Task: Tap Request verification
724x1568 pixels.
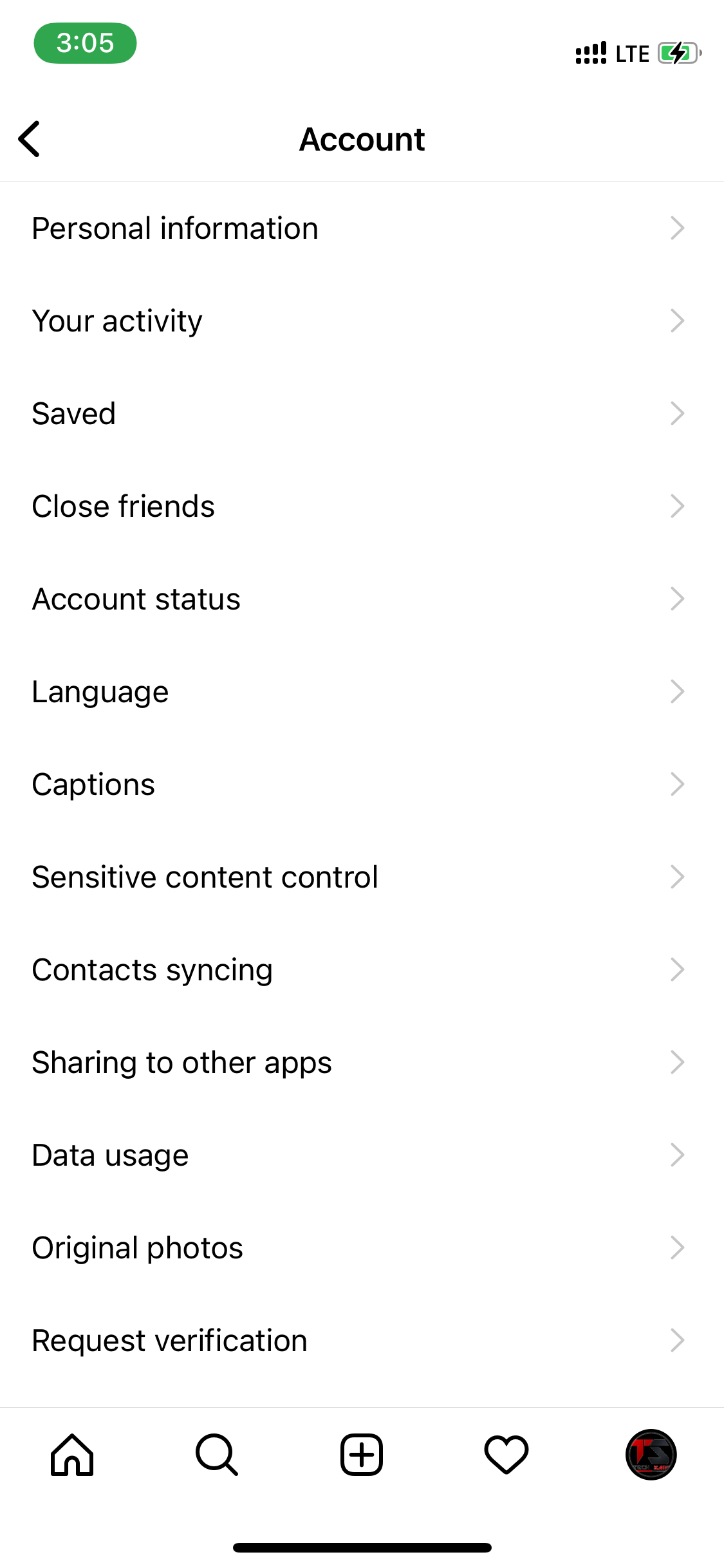Action: (362, 1341)
